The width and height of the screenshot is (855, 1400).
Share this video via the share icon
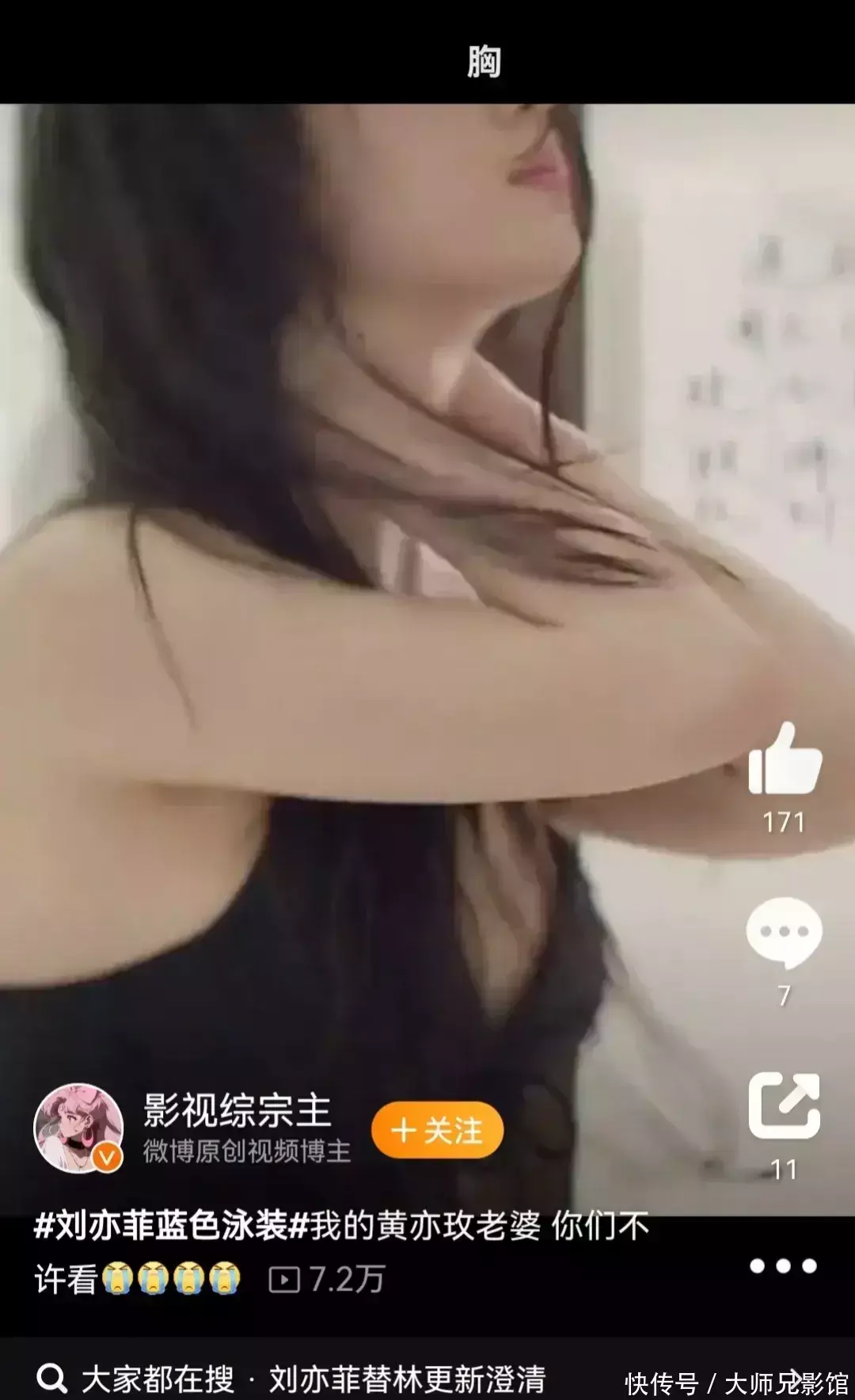pos(785,1106)
